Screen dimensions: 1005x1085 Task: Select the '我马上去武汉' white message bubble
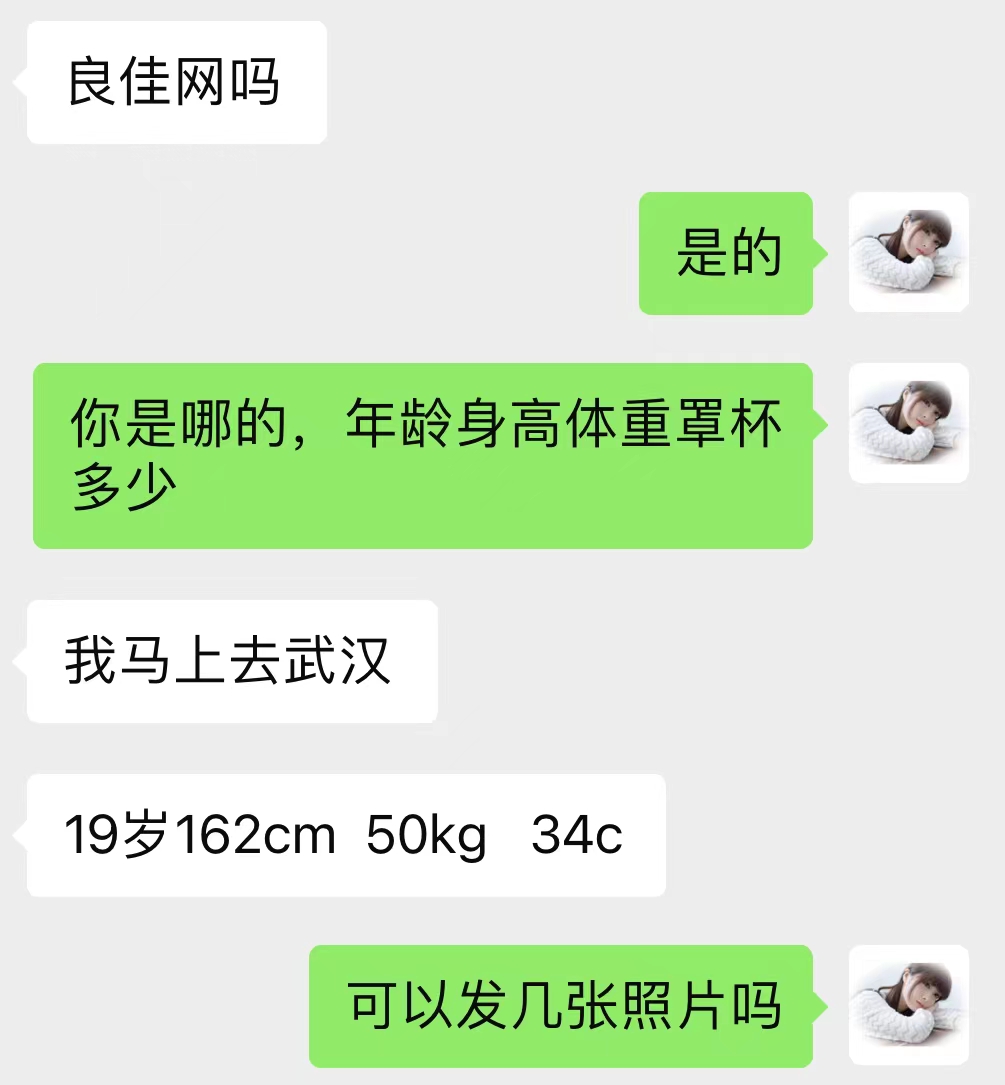[x=231, y=660]
